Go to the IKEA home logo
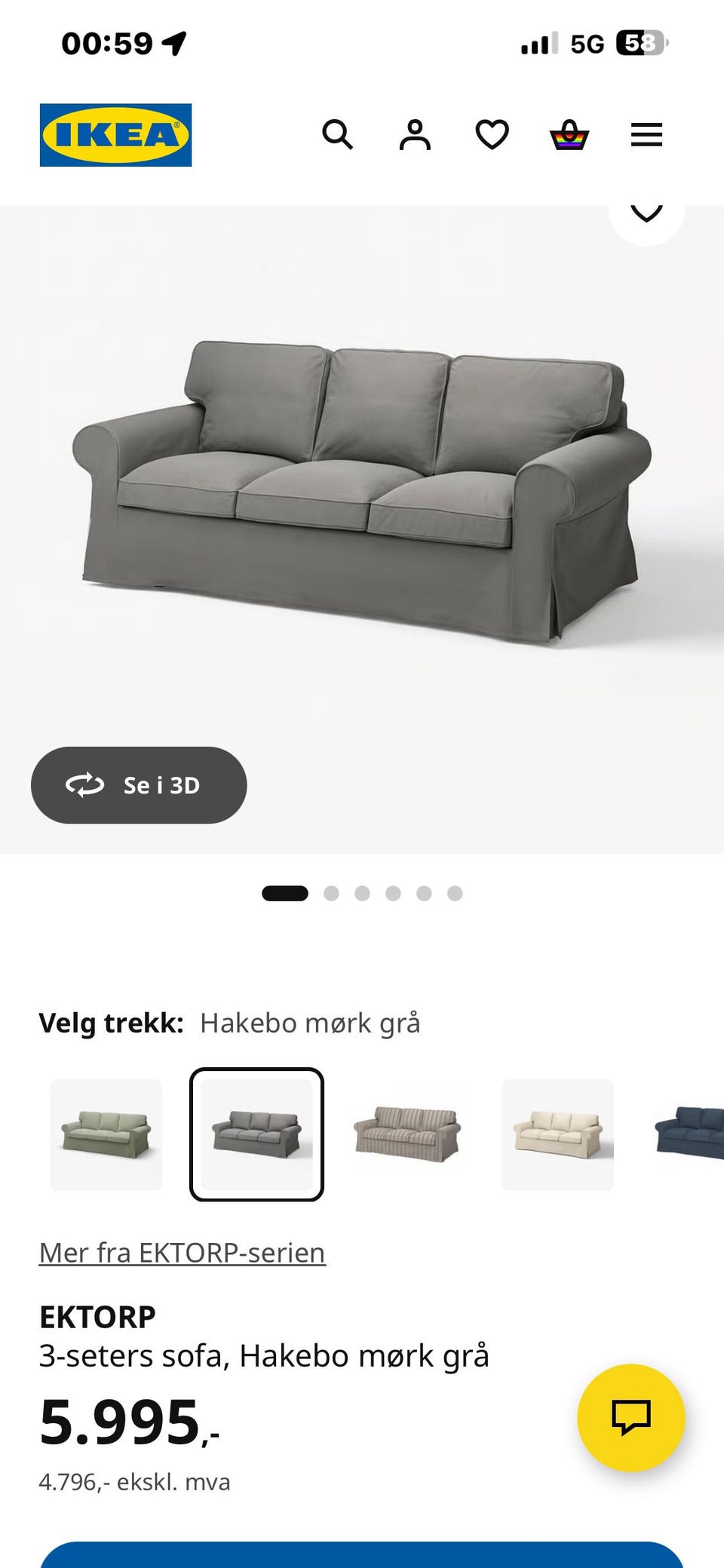The width and height of the screenshot is (724, 1568). tap(115, 135)
